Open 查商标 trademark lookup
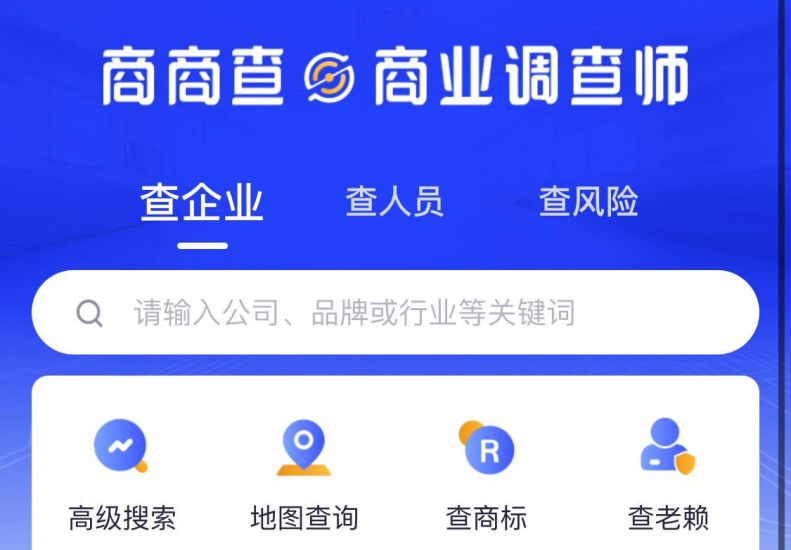The width and height of the screenshot is (791, 550). click(487, 474)
